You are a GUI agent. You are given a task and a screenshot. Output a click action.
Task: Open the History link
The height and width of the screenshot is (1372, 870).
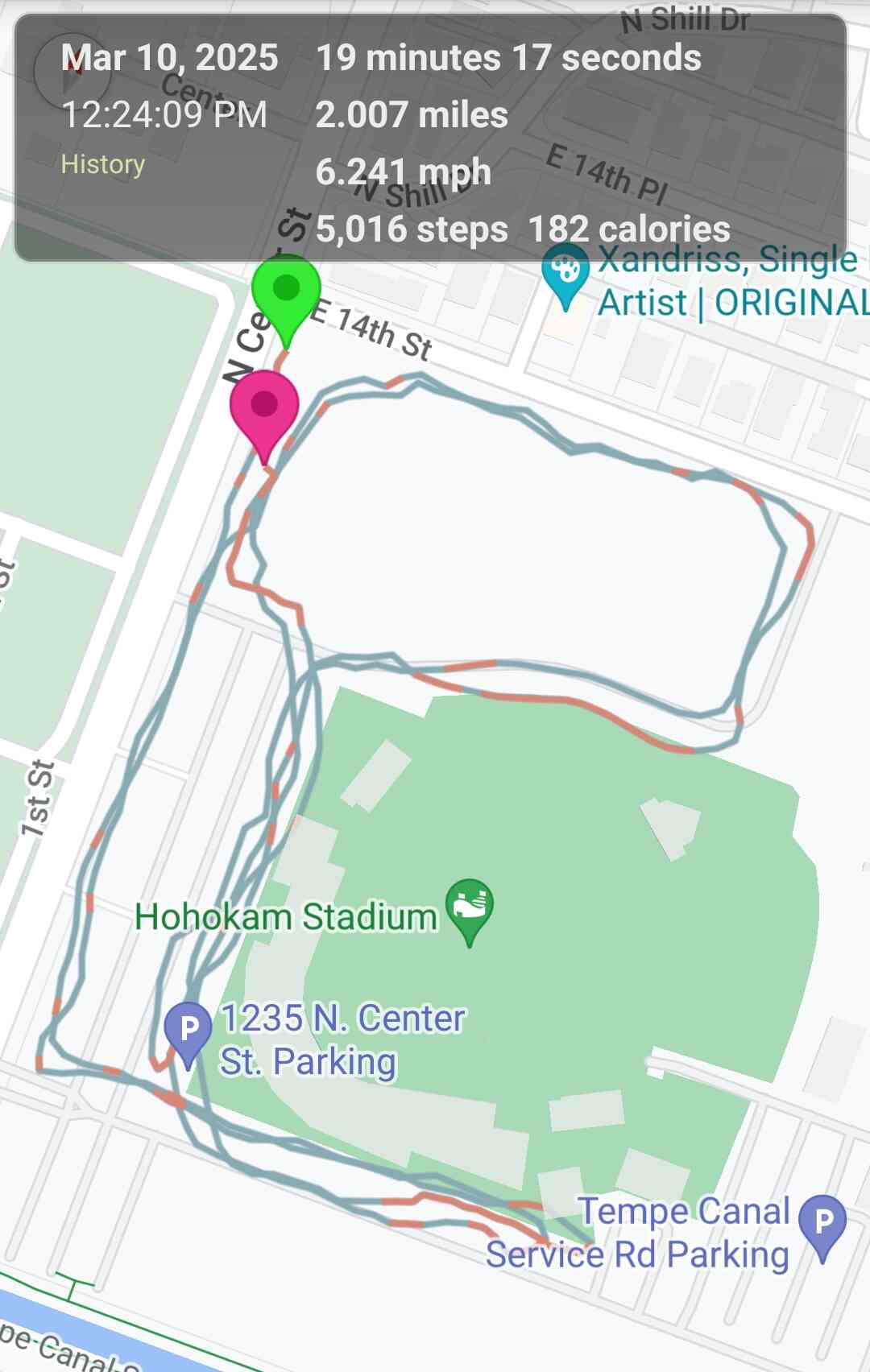(x=103, y=164)
